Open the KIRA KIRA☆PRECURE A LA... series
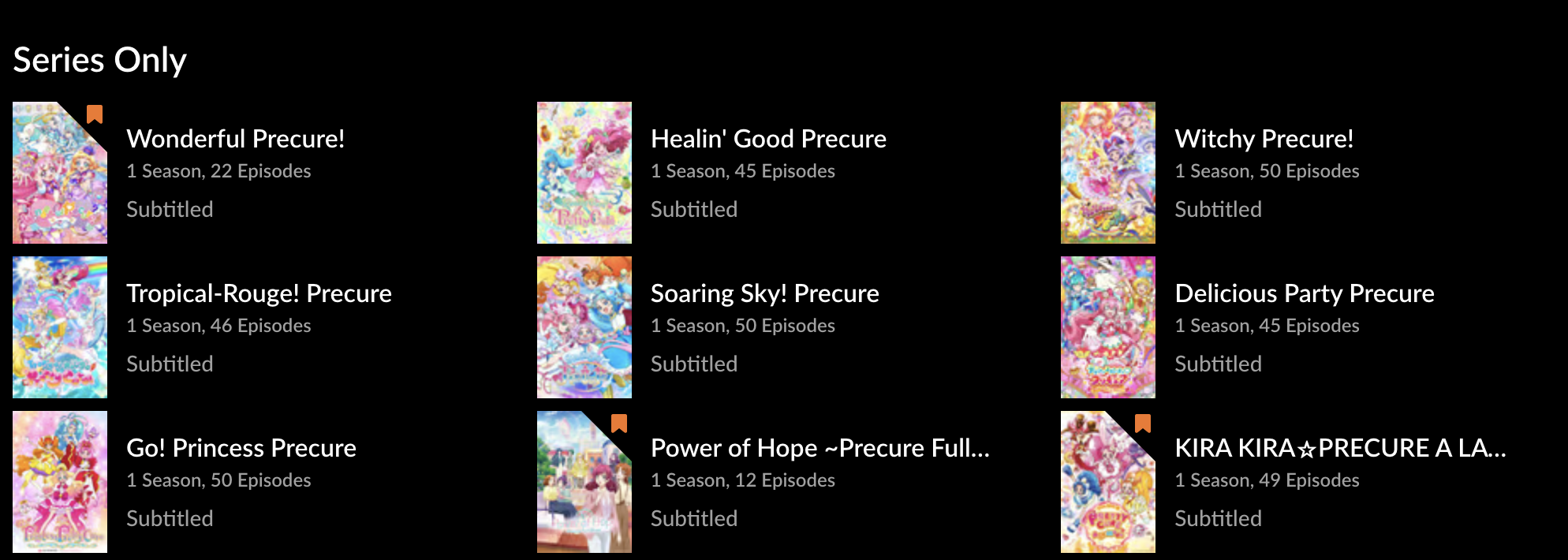Screen dimensions: 1568x560 (x=1339, y=449)
